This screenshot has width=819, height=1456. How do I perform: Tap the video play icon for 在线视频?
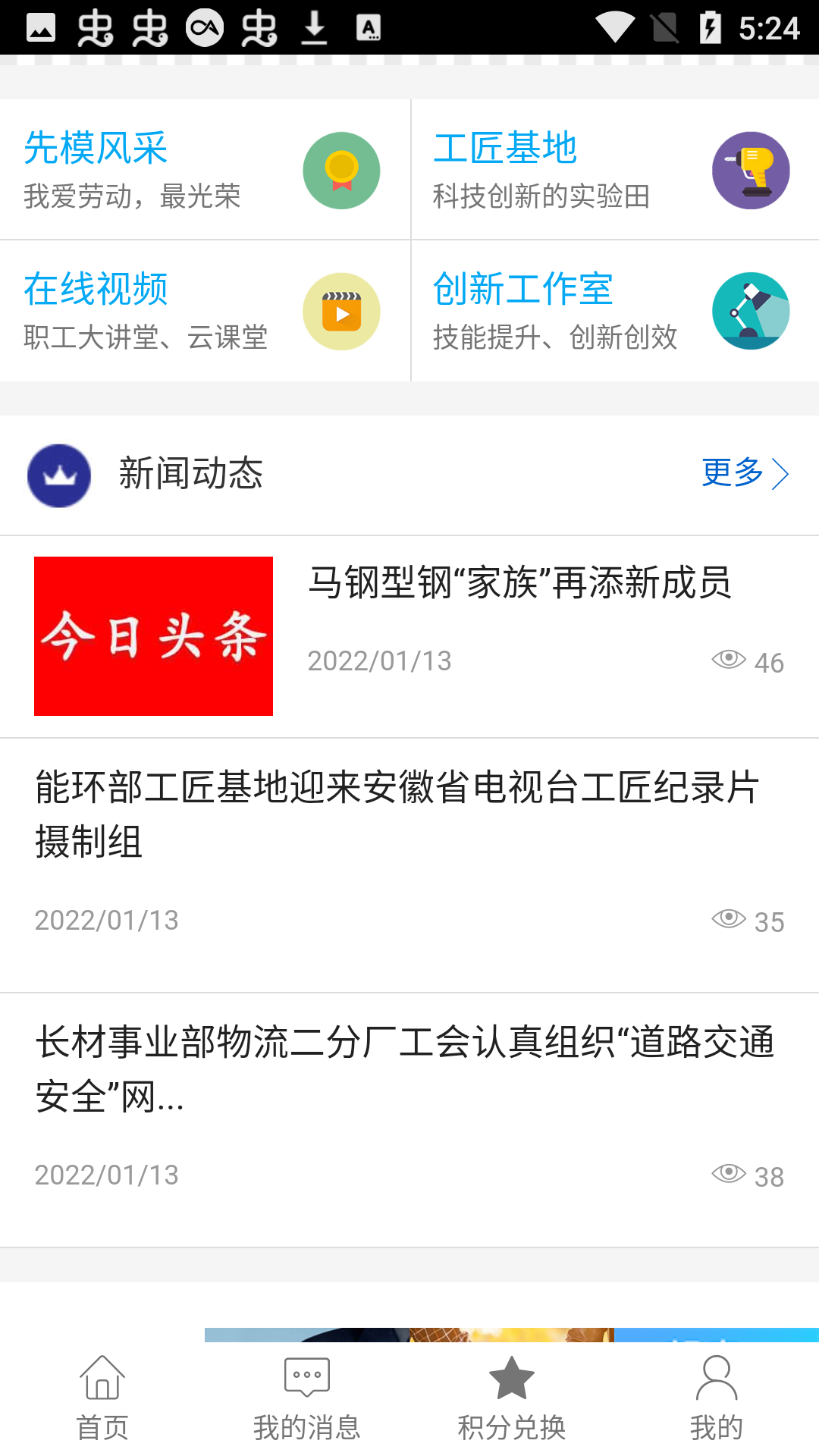pos(341,311)
